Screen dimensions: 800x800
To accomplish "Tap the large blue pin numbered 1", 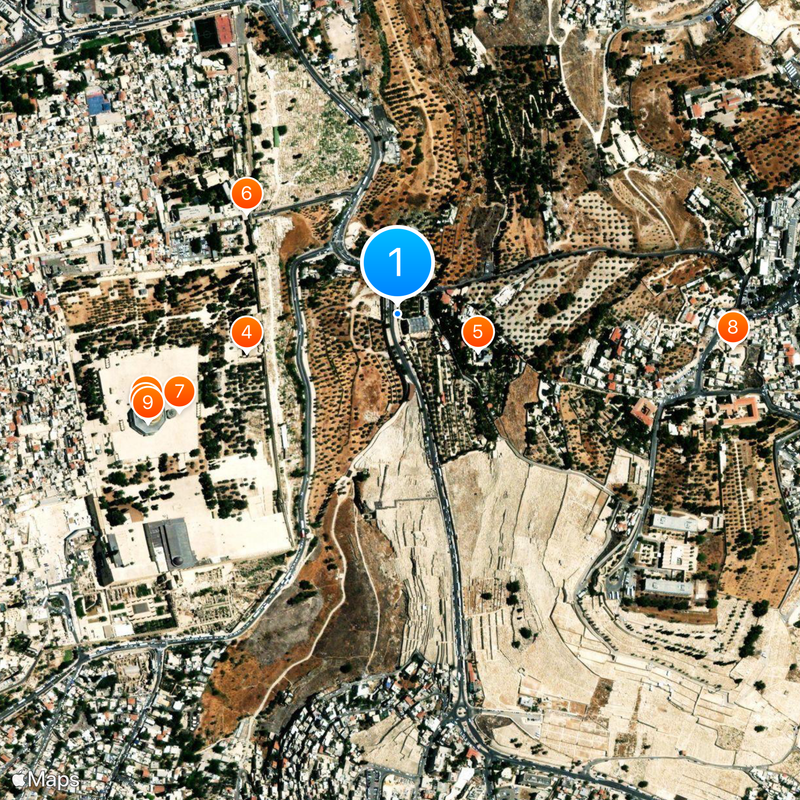I will tap(397, 262).
